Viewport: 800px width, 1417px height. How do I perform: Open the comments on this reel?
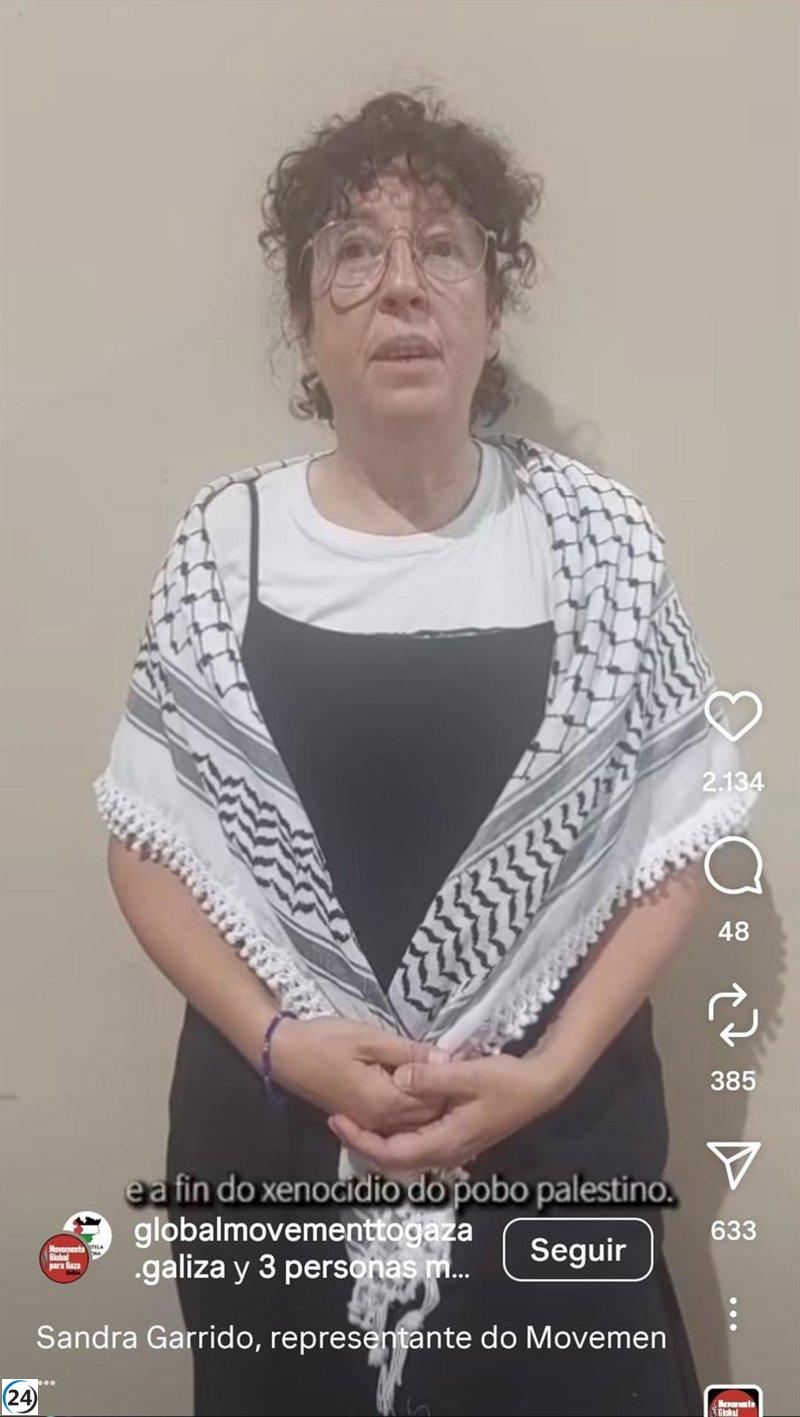pos(732,866)
